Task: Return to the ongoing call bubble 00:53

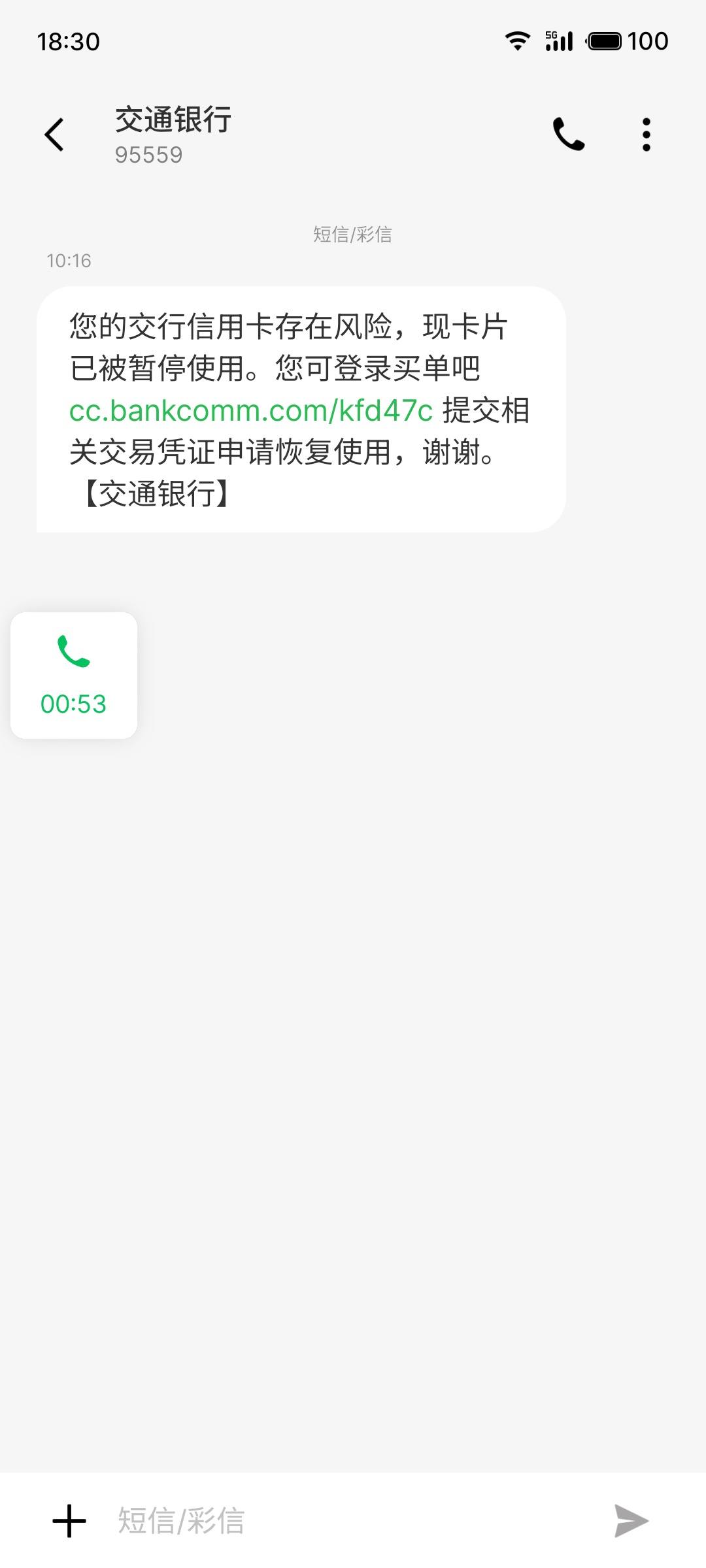Action: tap(74, 676)
